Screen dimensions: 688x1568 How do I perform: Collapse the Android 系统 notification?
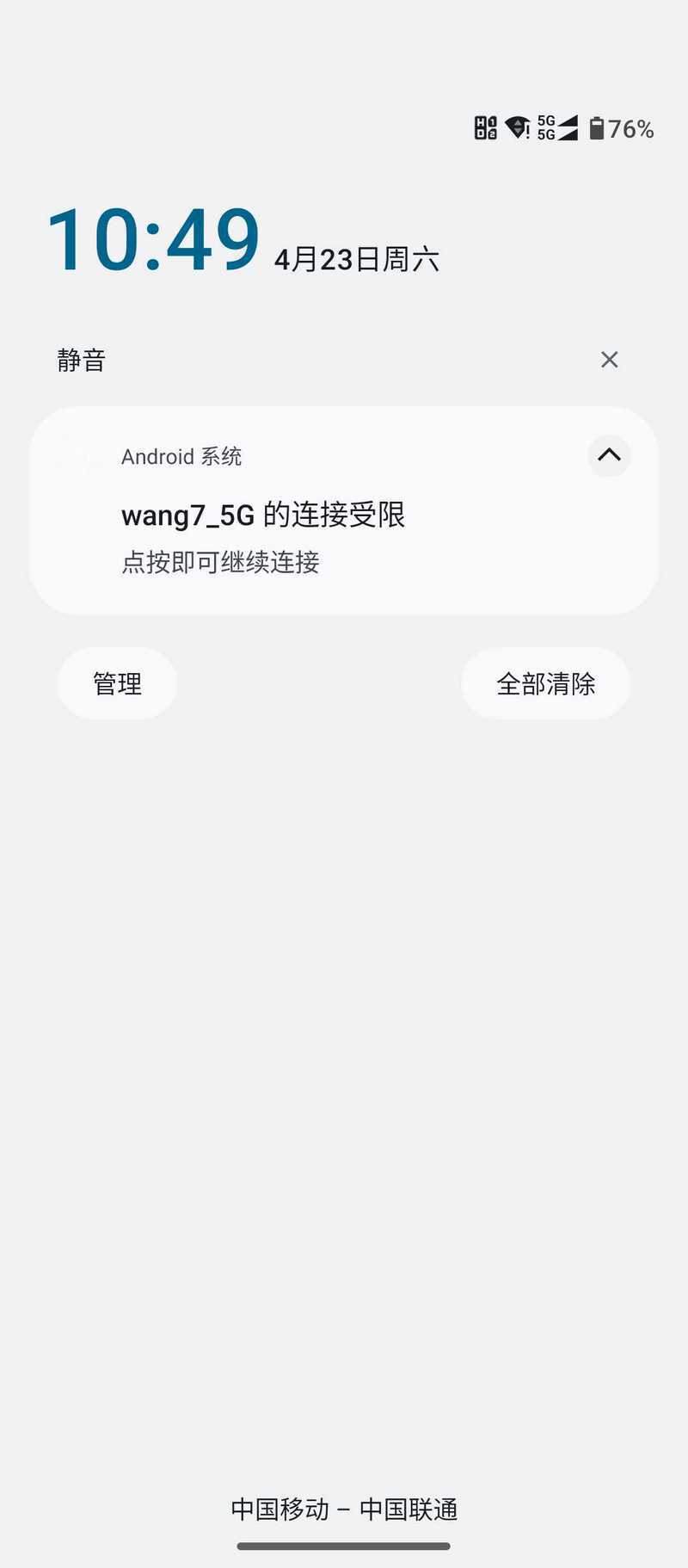(x=609, y=455)
